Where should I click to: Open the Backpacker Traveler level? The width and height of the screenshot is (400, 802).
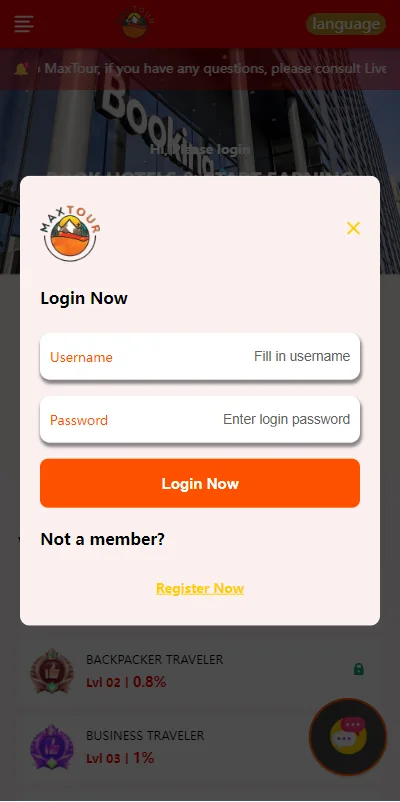(x=200, y=671)
